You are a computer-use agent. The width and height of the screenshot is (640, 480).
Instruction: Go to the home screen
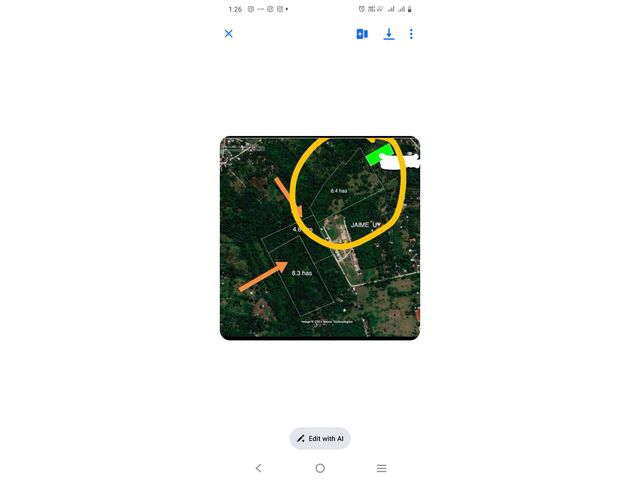pos(320,468)
